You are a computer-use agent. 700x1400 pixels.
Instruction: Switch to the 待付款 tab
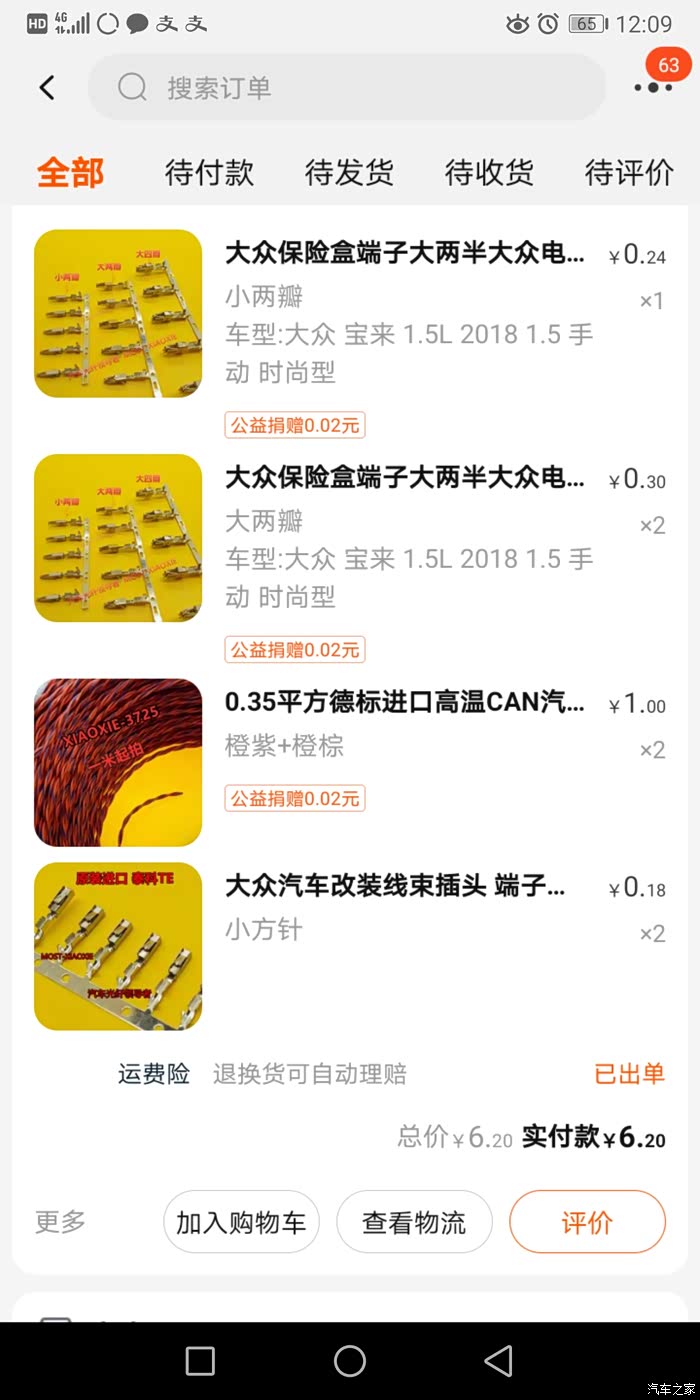(209, 173)
